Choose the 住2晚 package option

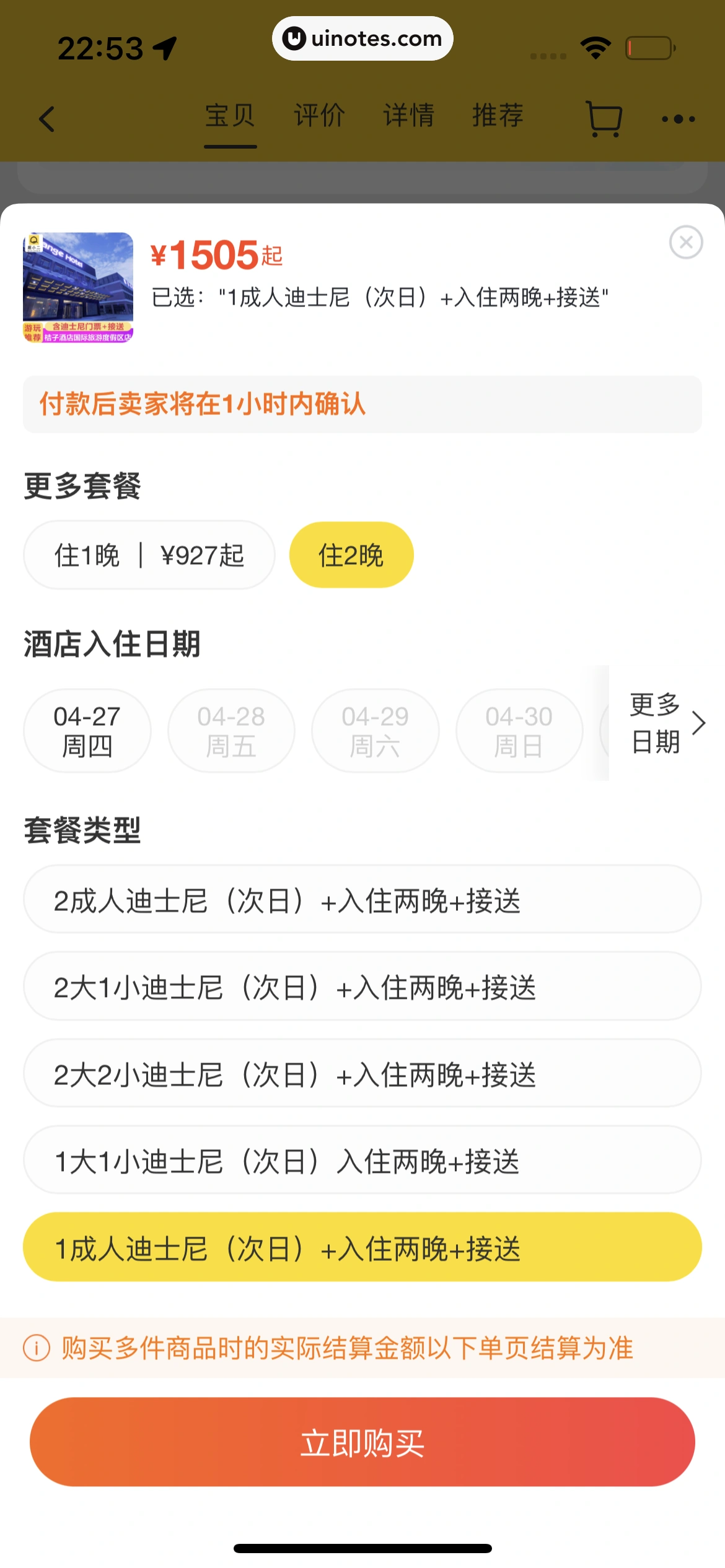pyautogui.click(x=351, y=555)
